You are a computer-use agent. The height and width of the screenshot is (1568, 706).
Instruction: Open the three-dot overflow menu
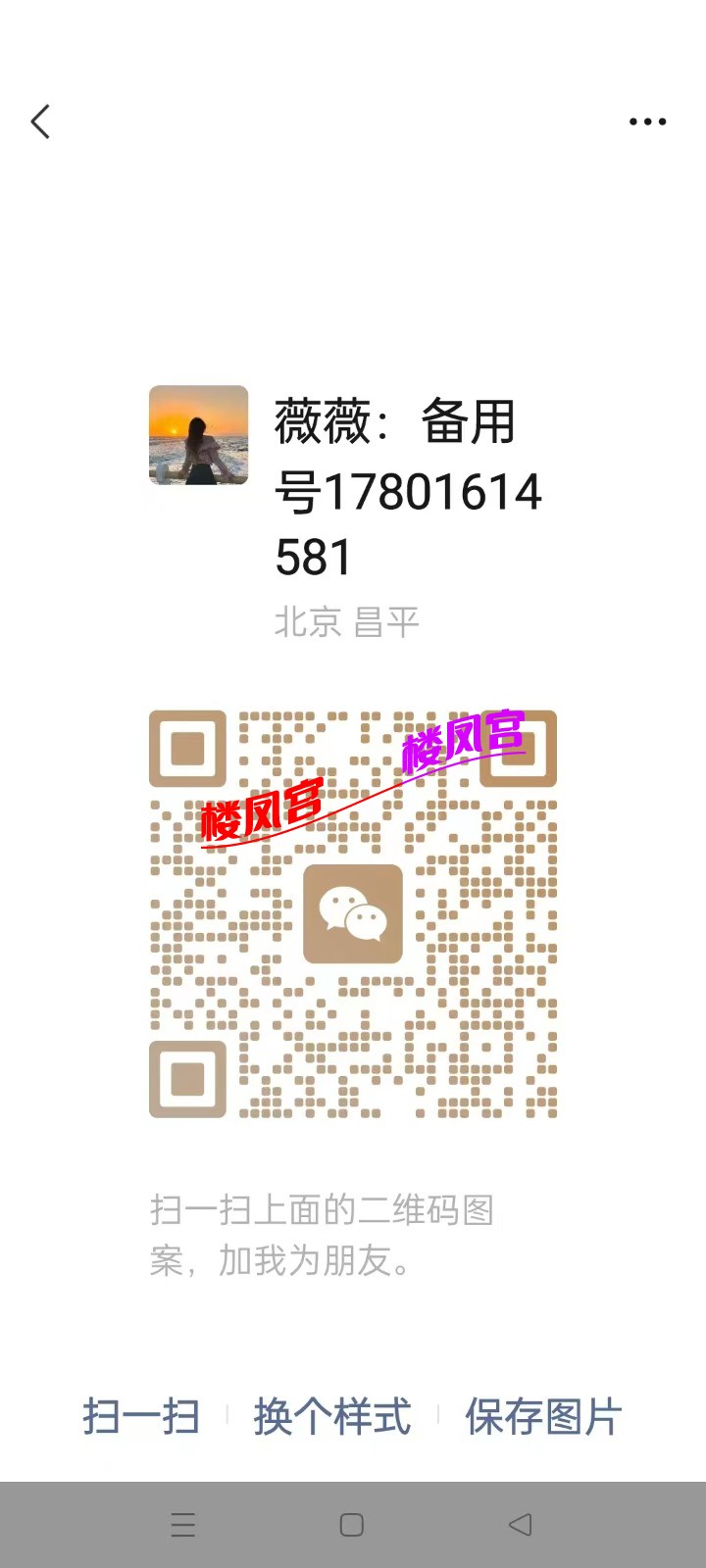point(647,122)
